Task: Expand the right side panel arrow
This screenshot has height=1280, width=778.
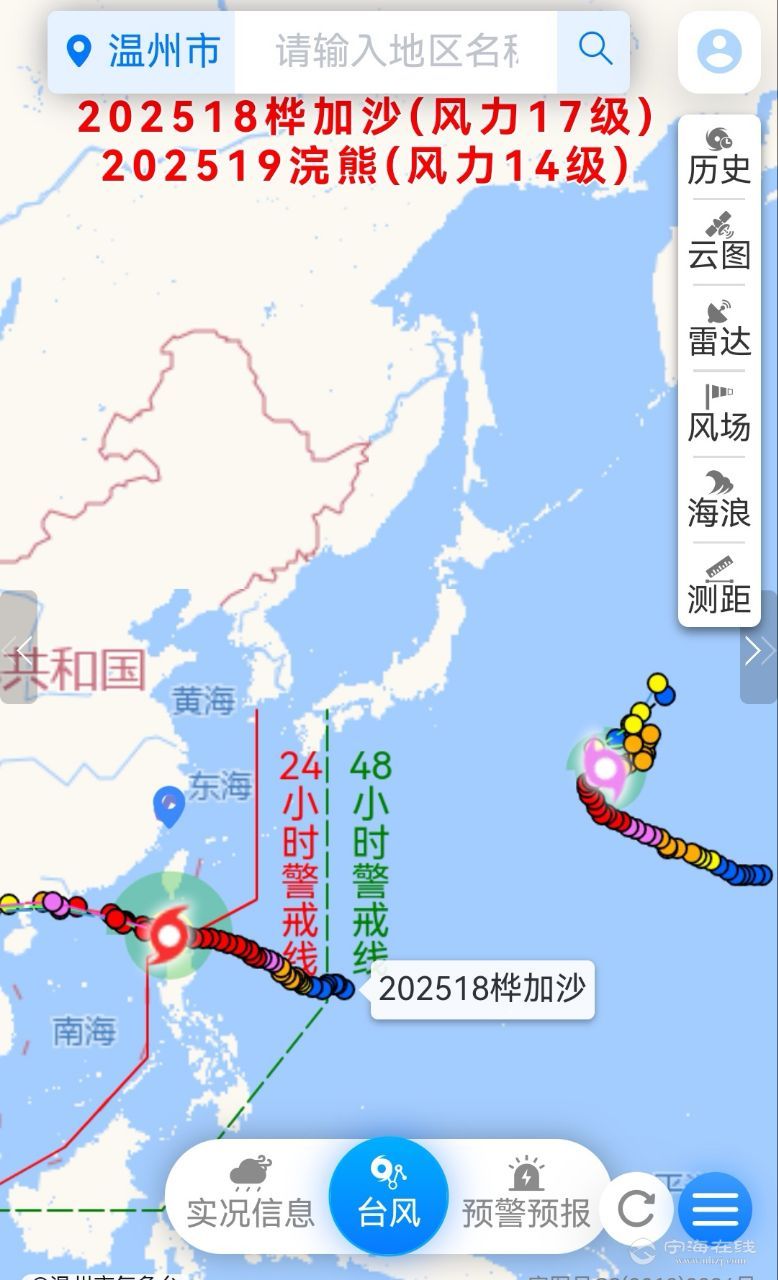Action: point(758,648)
